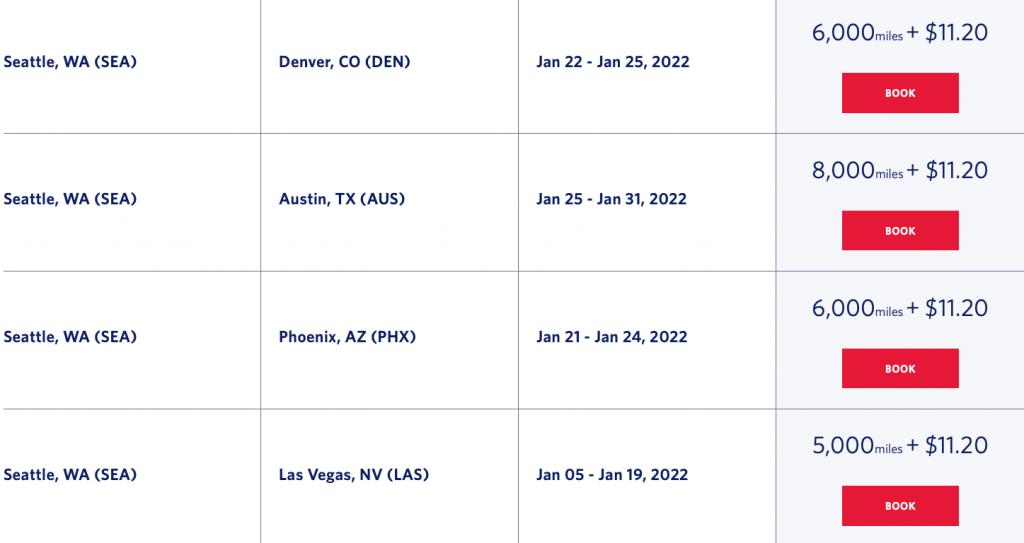This screenshot has height=543, width=1024.
Task: Book the Seattle to Phoenix flight
Action: coord(900,369)
